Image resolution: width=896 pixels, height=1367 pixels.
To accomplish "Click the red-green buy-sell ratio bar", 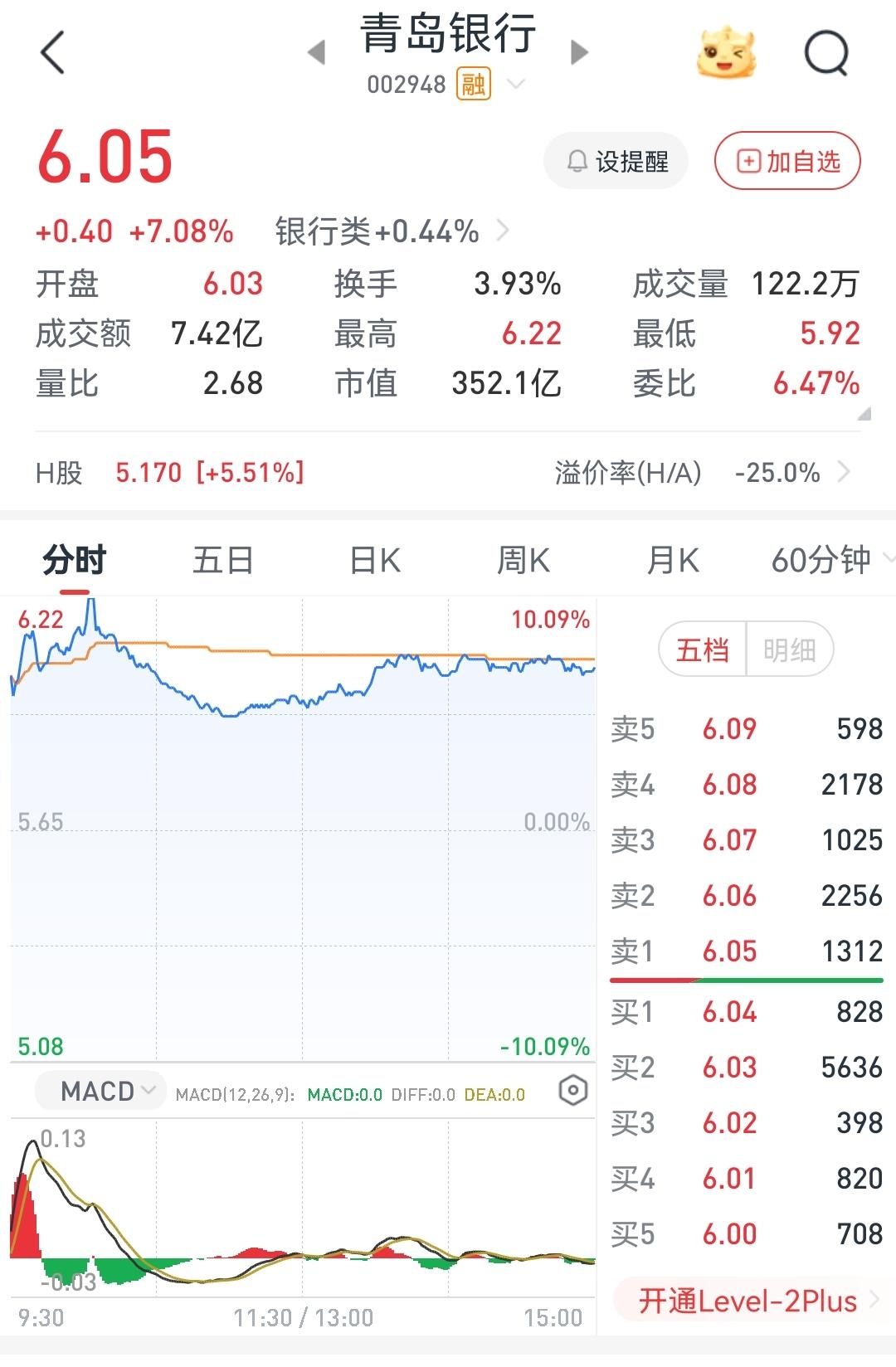I will 746,980.
